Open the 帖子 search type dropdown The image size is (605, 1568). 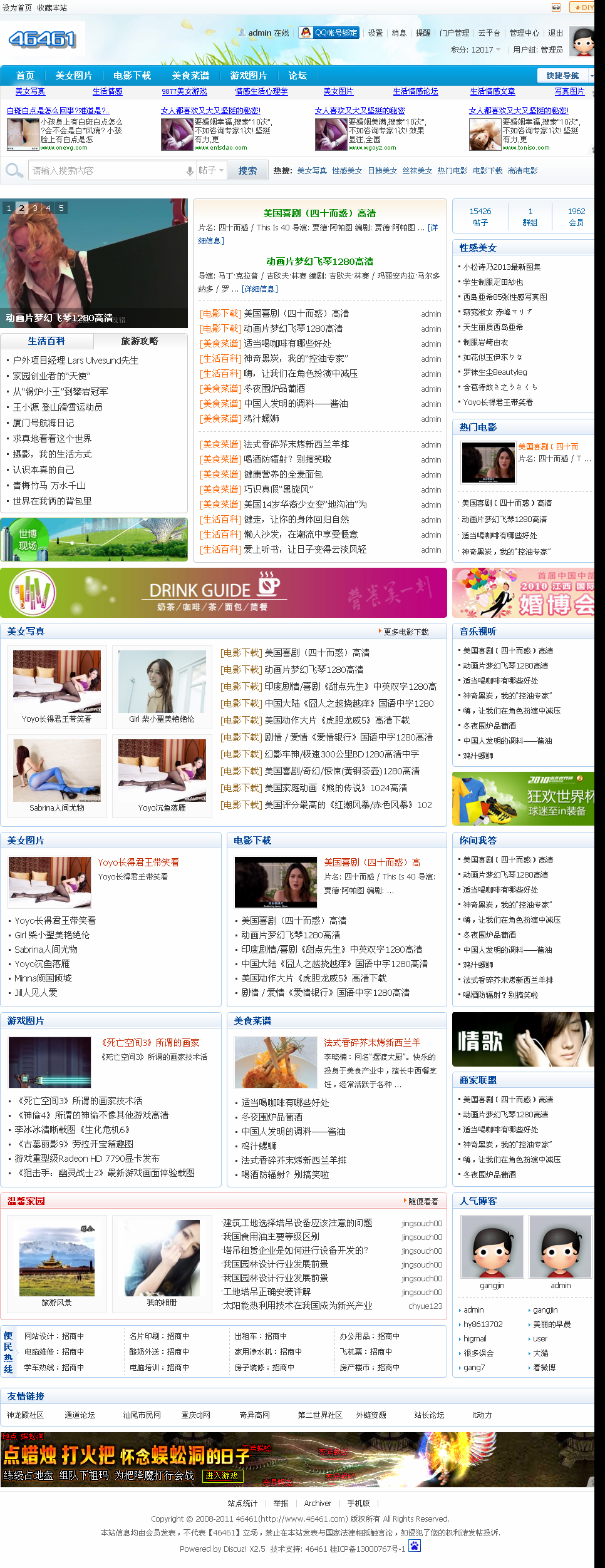click(x=211, y=170)
